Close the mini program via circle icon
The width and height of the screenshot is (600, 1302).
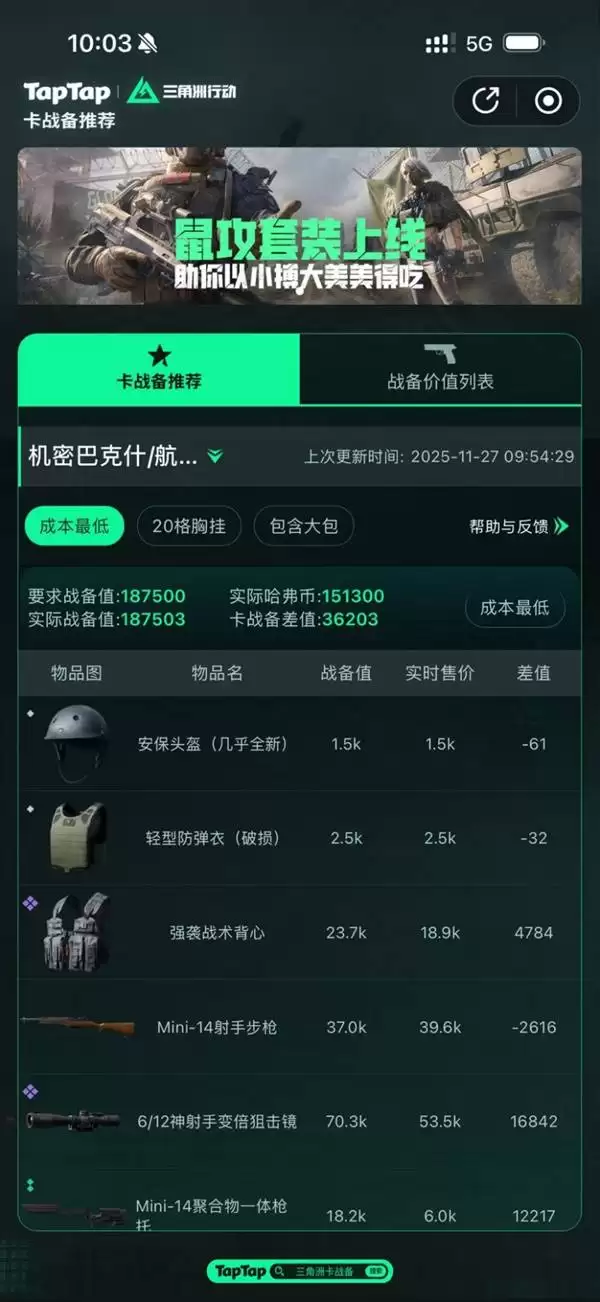[548, 101]
